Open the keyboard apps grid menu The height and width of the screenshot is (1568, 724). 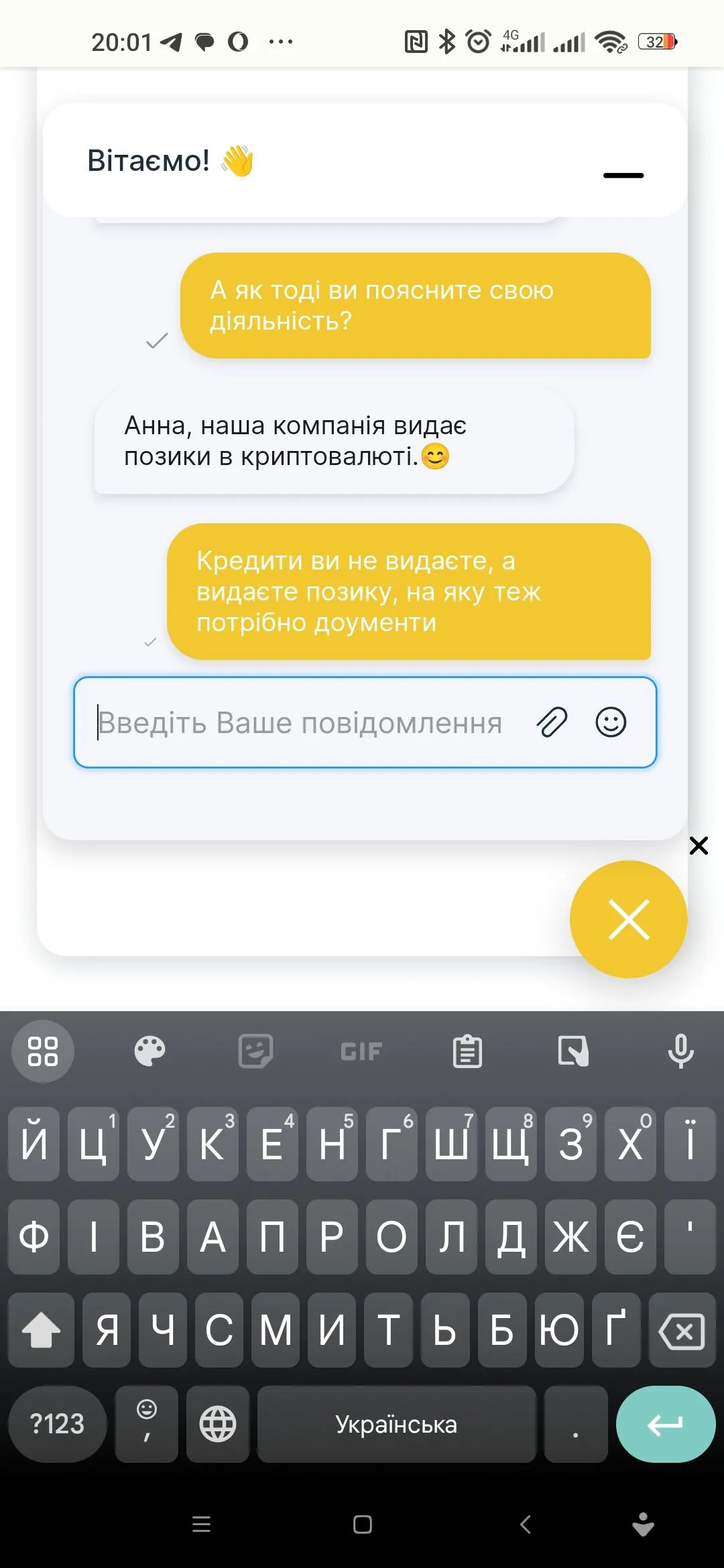pyautogui.click(x=43, y=1051)
